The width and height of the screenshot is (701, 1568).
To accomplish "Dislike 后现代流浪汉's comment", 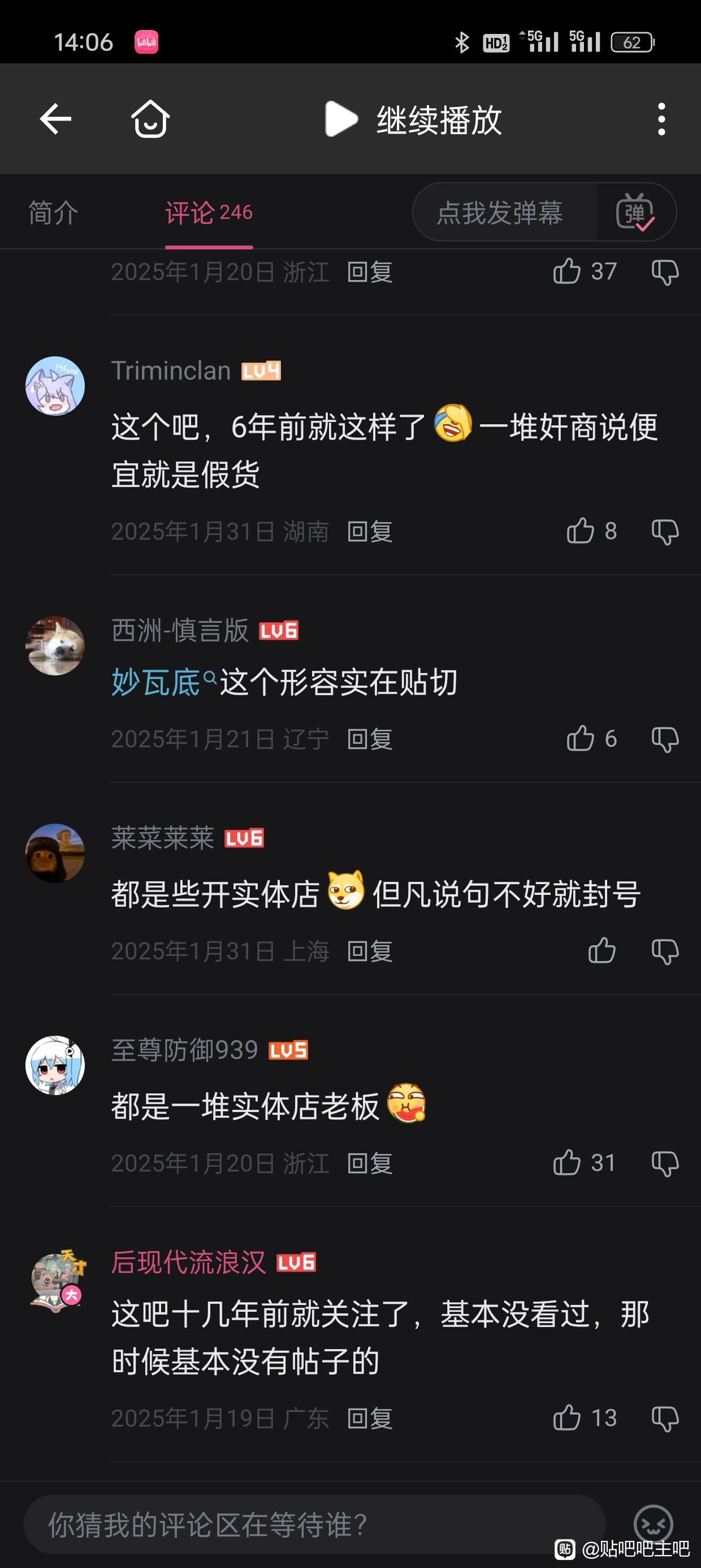I will click(x=664, y=1418).
